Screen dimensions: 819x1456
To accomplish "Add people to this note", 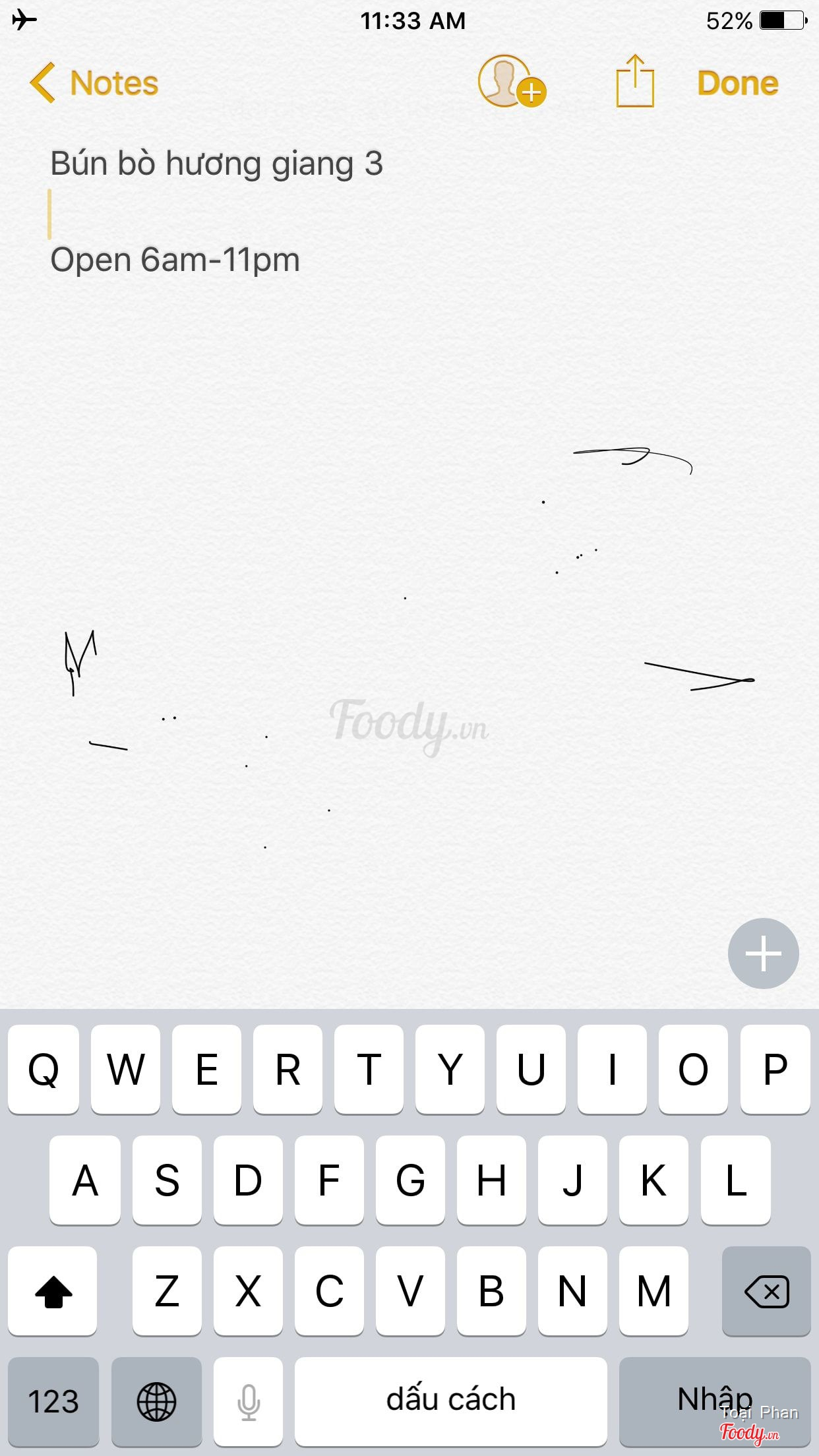I will point(510,82).
